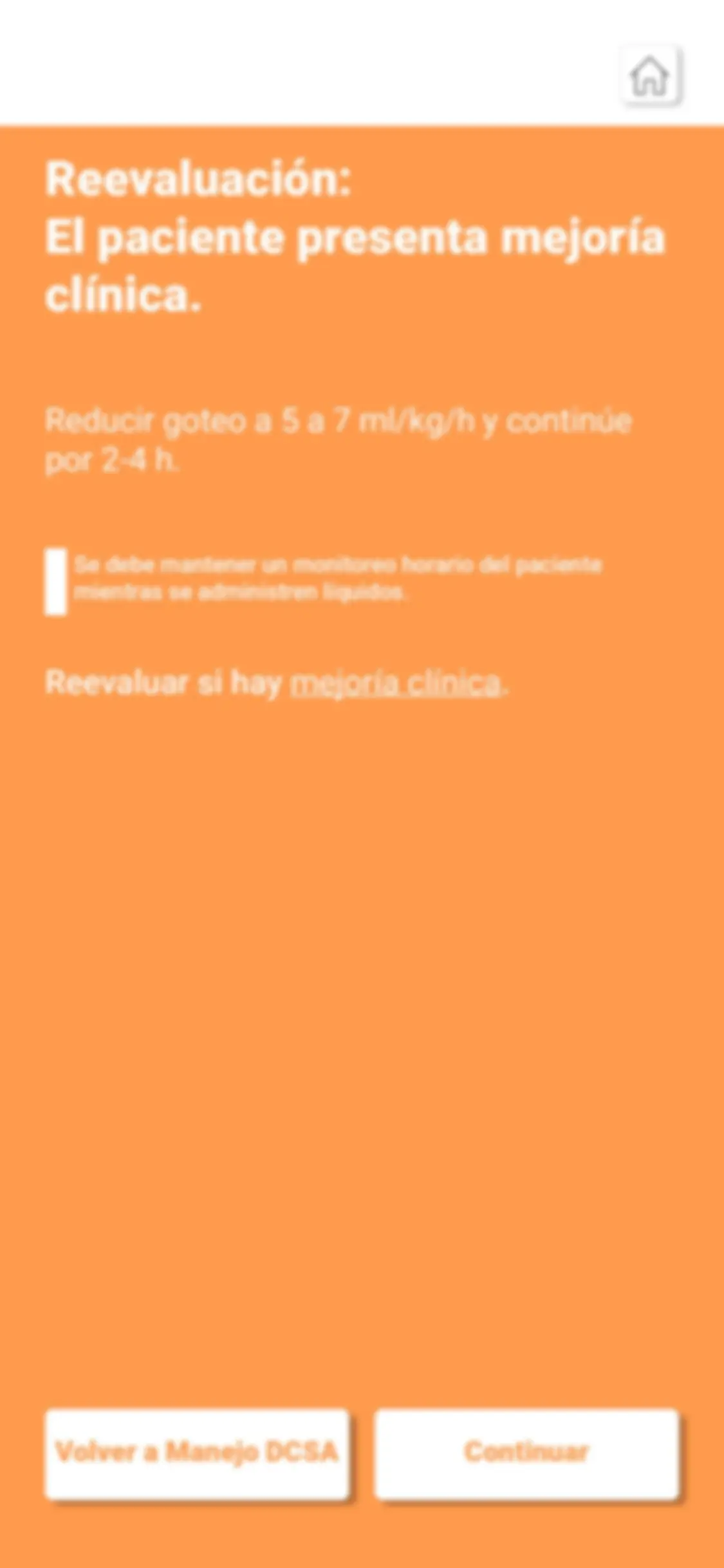Open the mejoría clínica link

pos(395,683)
